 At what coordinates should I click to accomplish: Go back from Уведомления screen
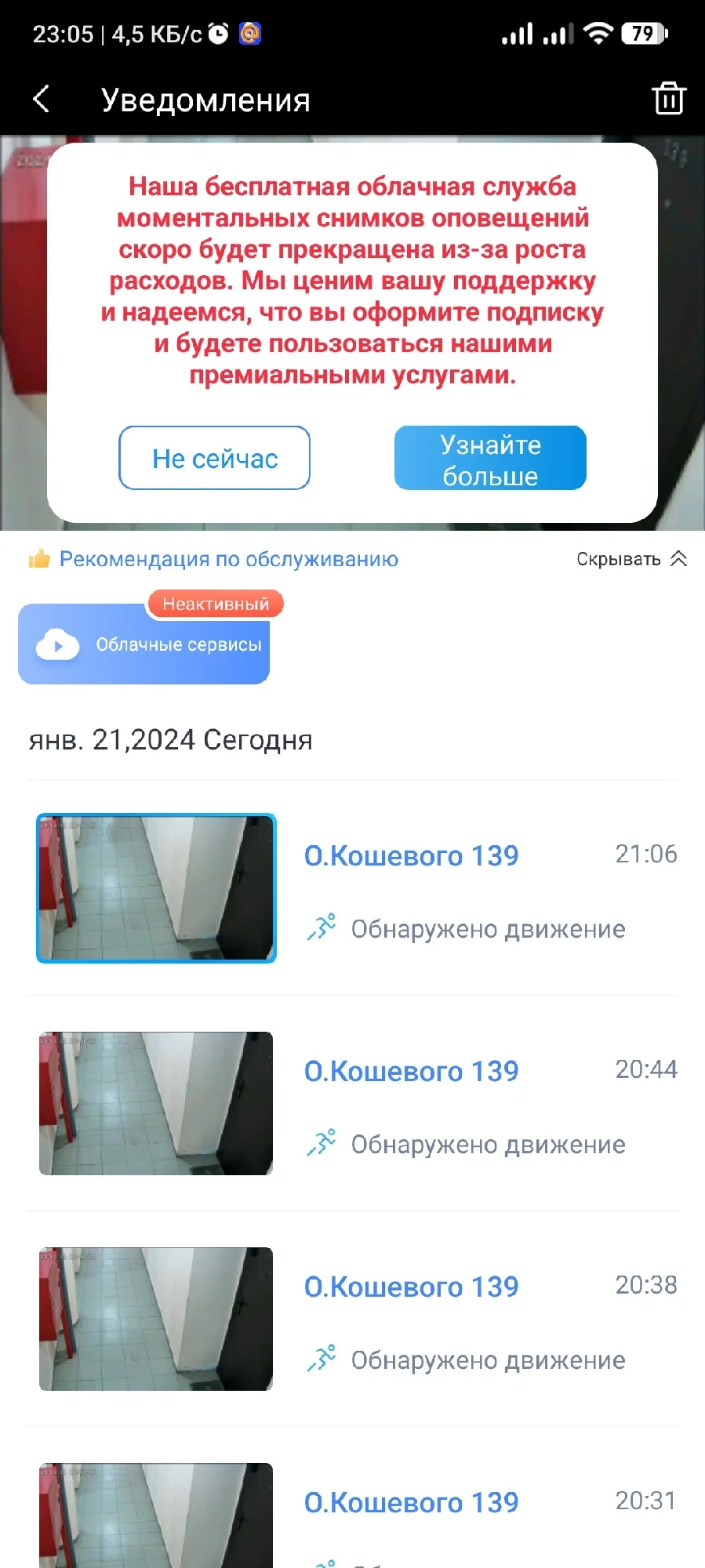[x=42, y=100]
